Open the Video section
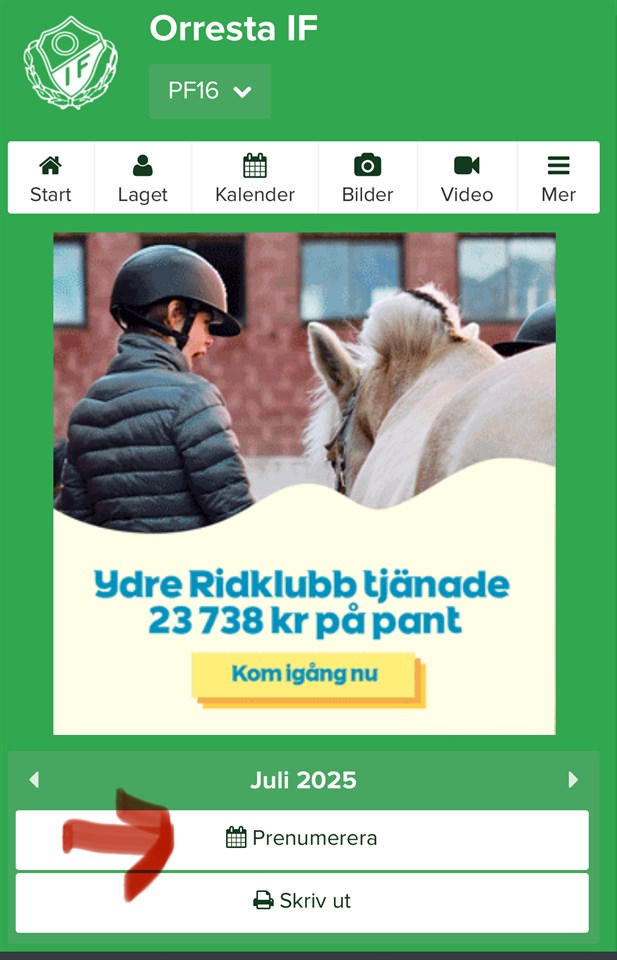617x960 pixels. [467, 178]
